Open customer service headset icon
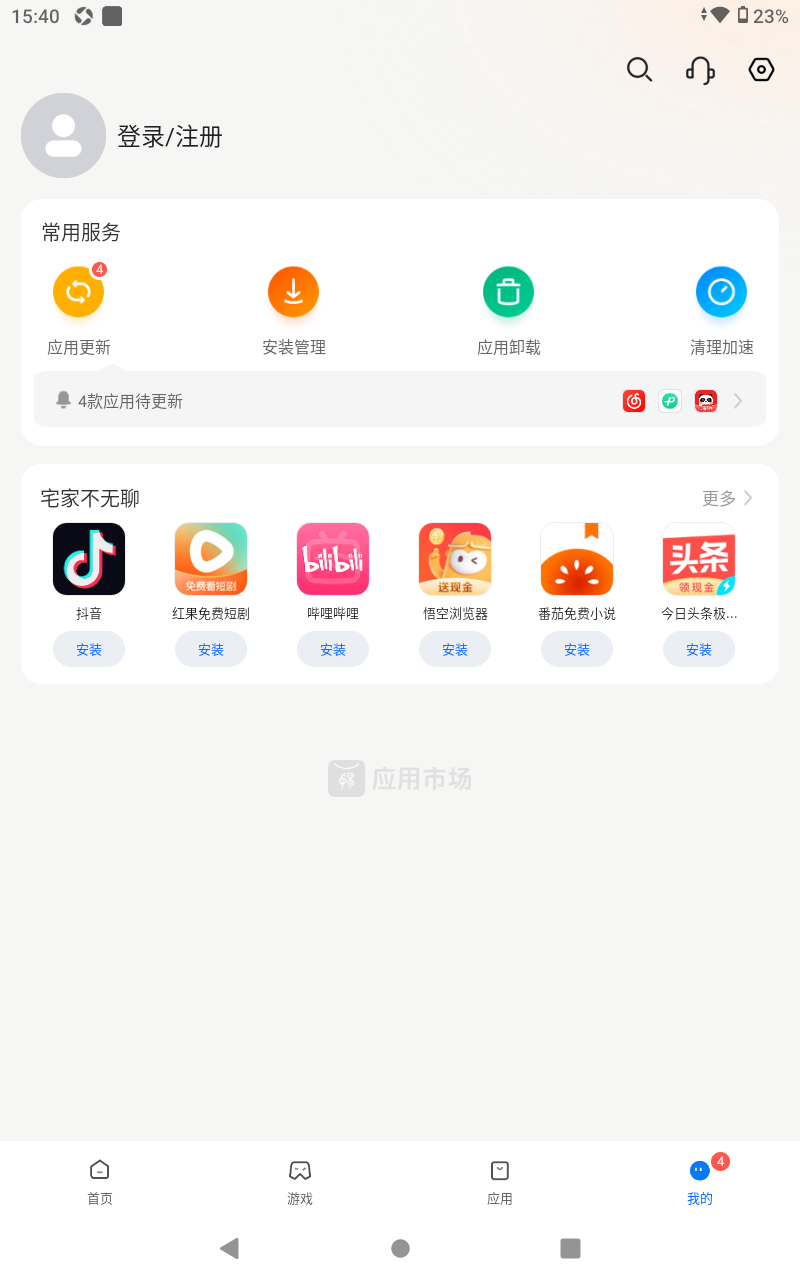The height and width of the screenshot is (1280, 800). pyautogui.click(x=699, y=70)
